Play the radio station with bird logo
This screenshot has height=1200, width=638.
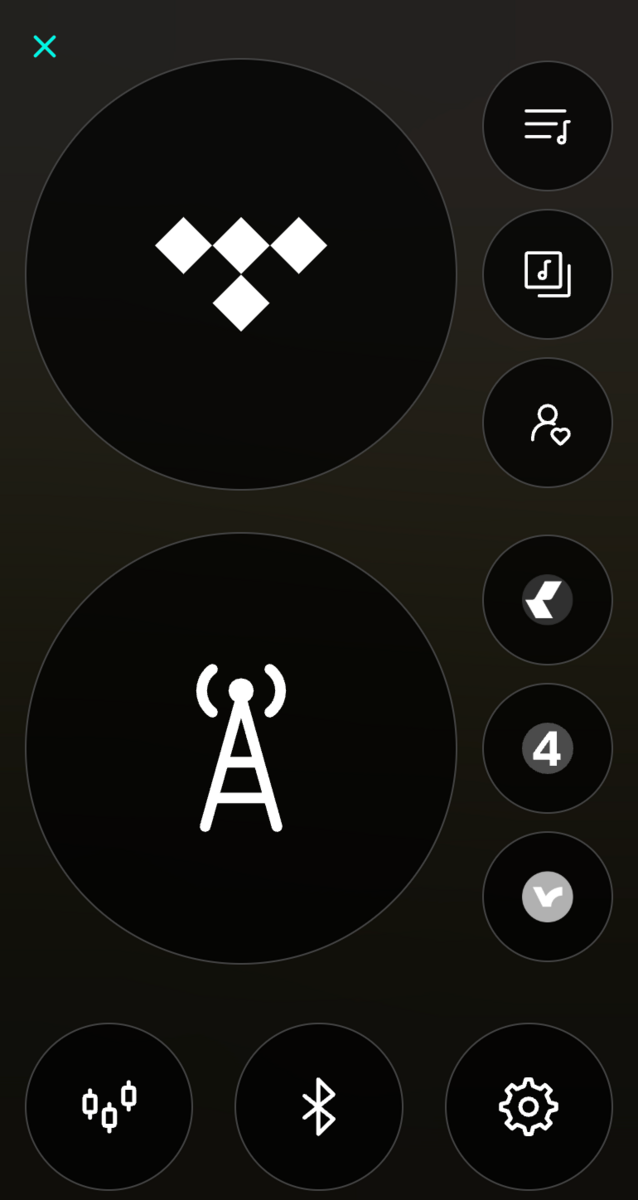pos(547,897)
